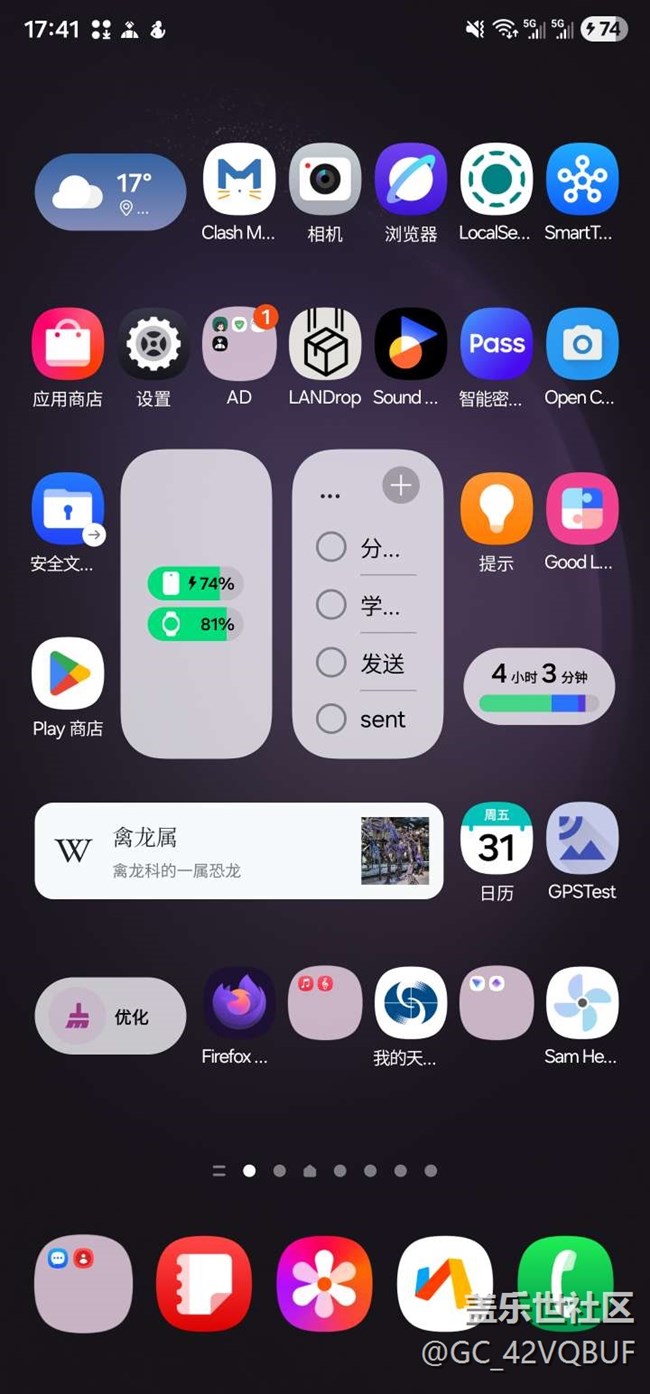Screen dimensions: 650x1394
Task: Open 设置 settings
Action: (153, 345)
